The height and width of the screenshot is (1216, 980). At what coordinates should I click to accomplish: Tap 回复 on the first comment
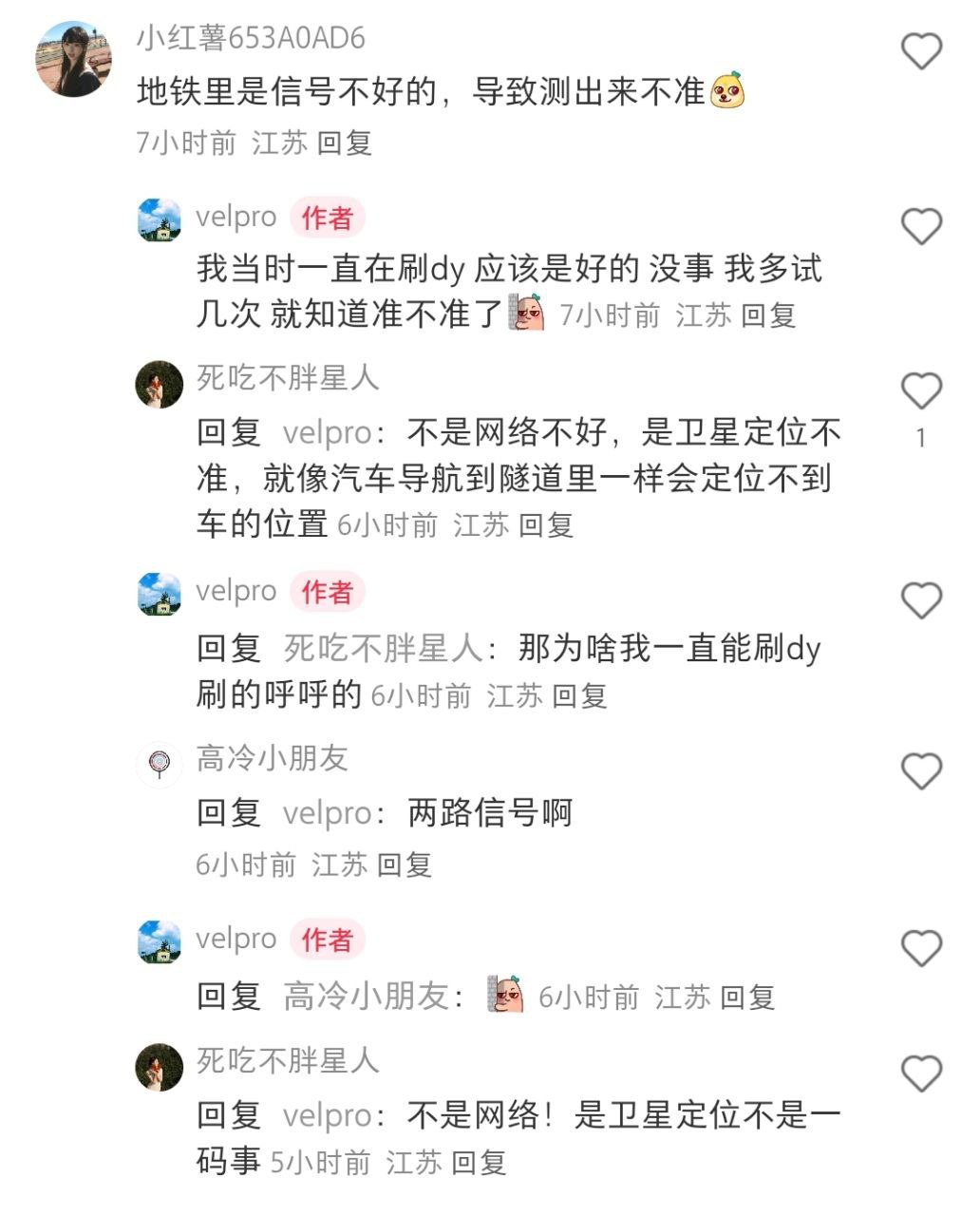(x=344, y=144)
